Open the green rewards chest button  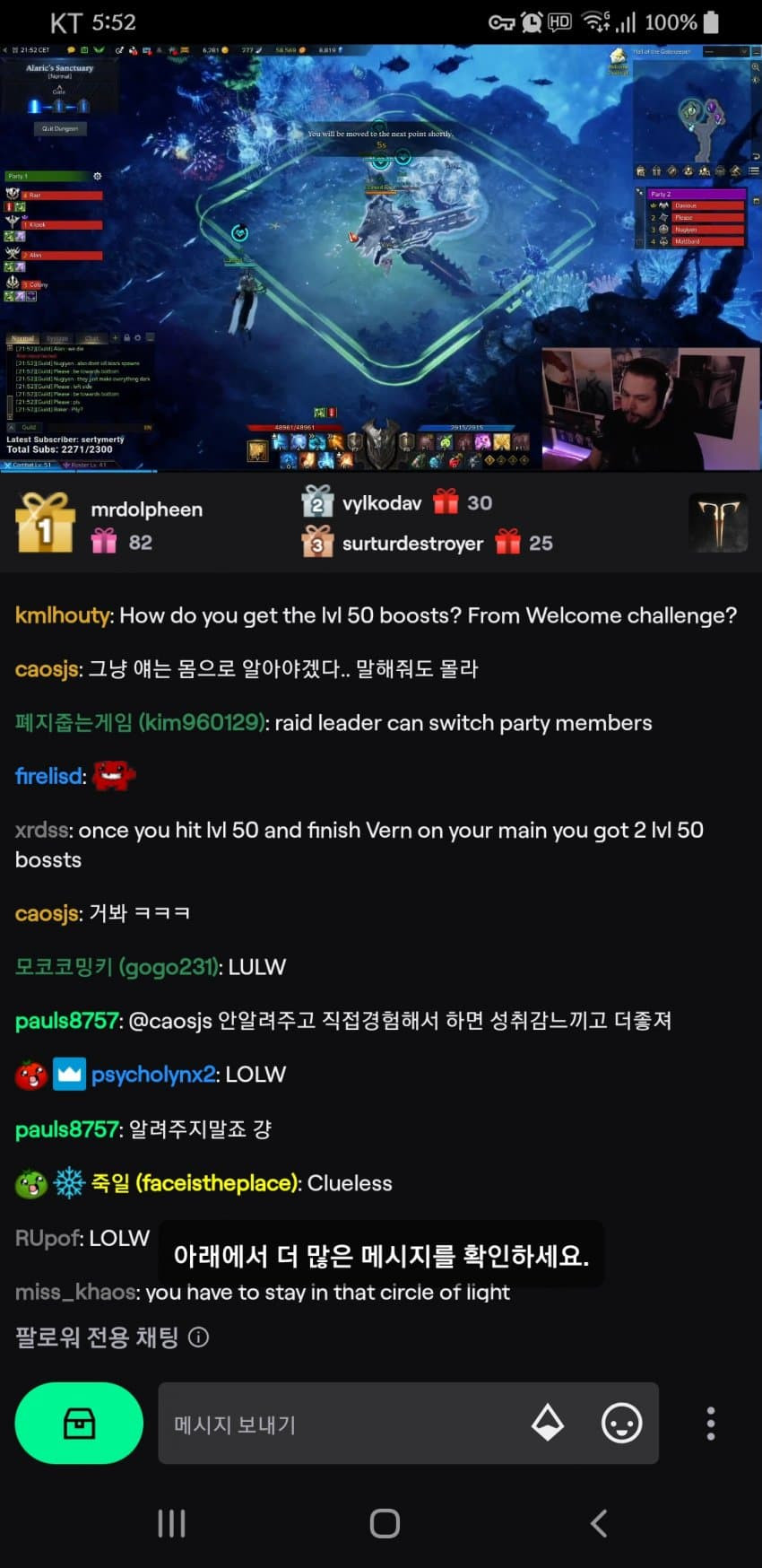pyautogui.click(x=79, y=1423)
